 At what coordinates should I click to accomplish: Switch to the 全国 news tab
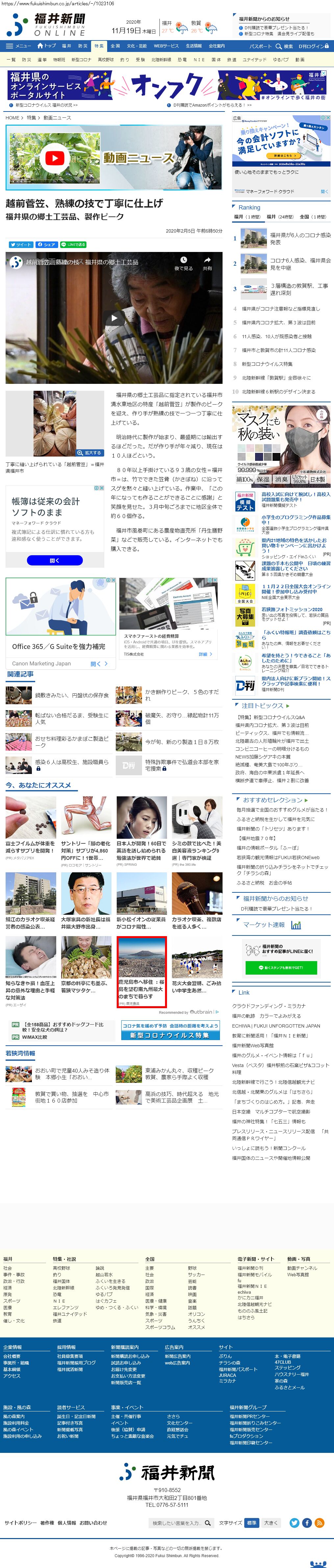115,46
